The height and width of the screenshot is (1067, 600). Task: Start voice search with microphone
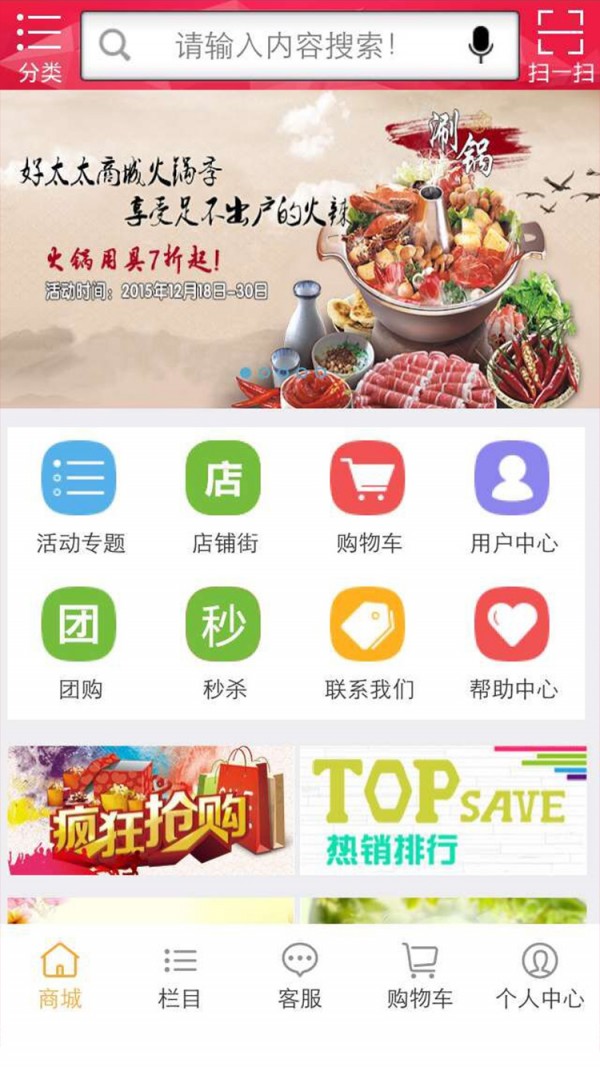click(x=481, y=45)
